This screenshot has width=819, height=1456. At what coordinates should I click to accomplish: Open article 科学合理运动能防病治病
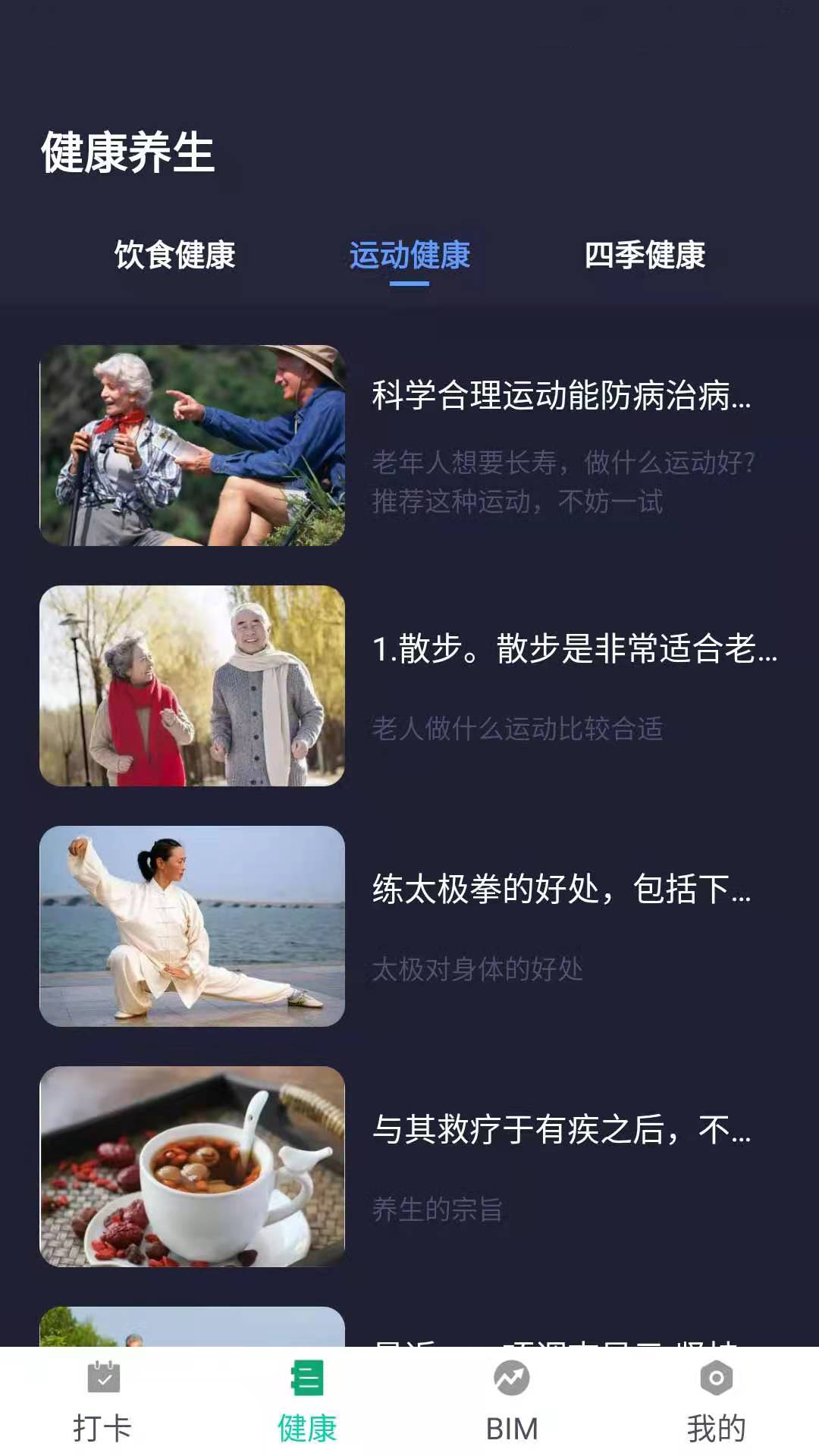(x=561, y=396)
